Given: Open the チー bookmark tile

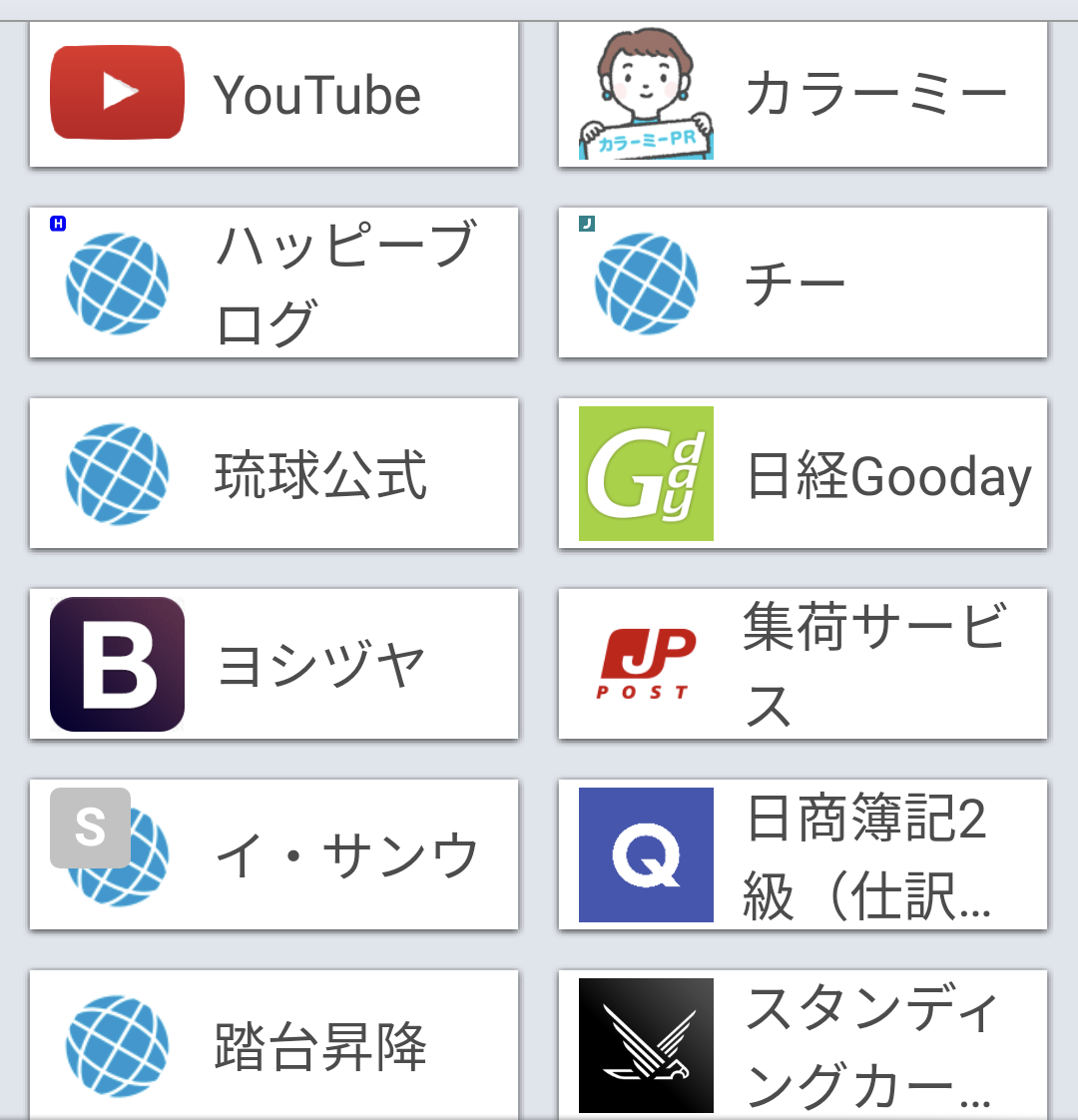Looking at the screenshot, I should tap(804, 282).
